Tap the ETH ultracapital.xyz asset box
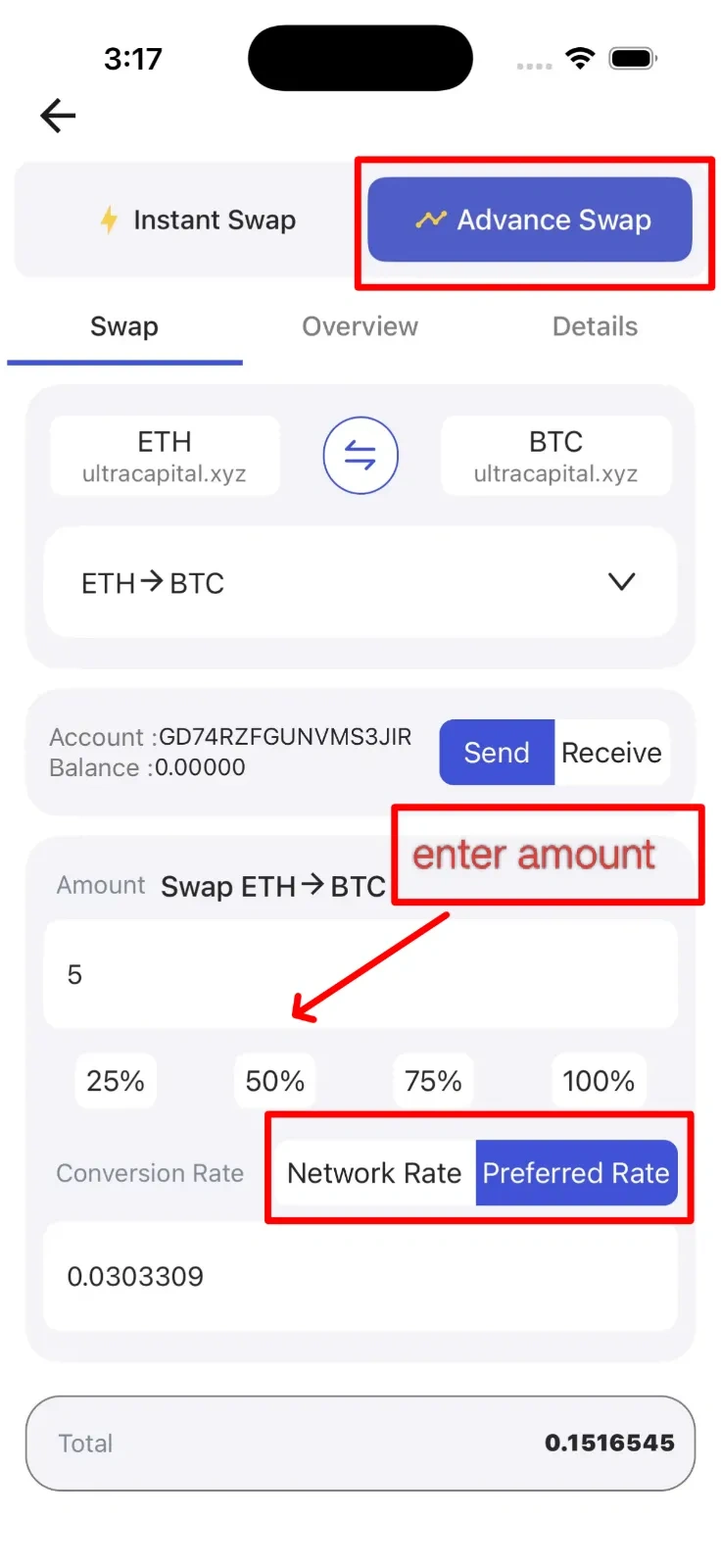This screenshot has width=721, height=1568. coord(165,456)
